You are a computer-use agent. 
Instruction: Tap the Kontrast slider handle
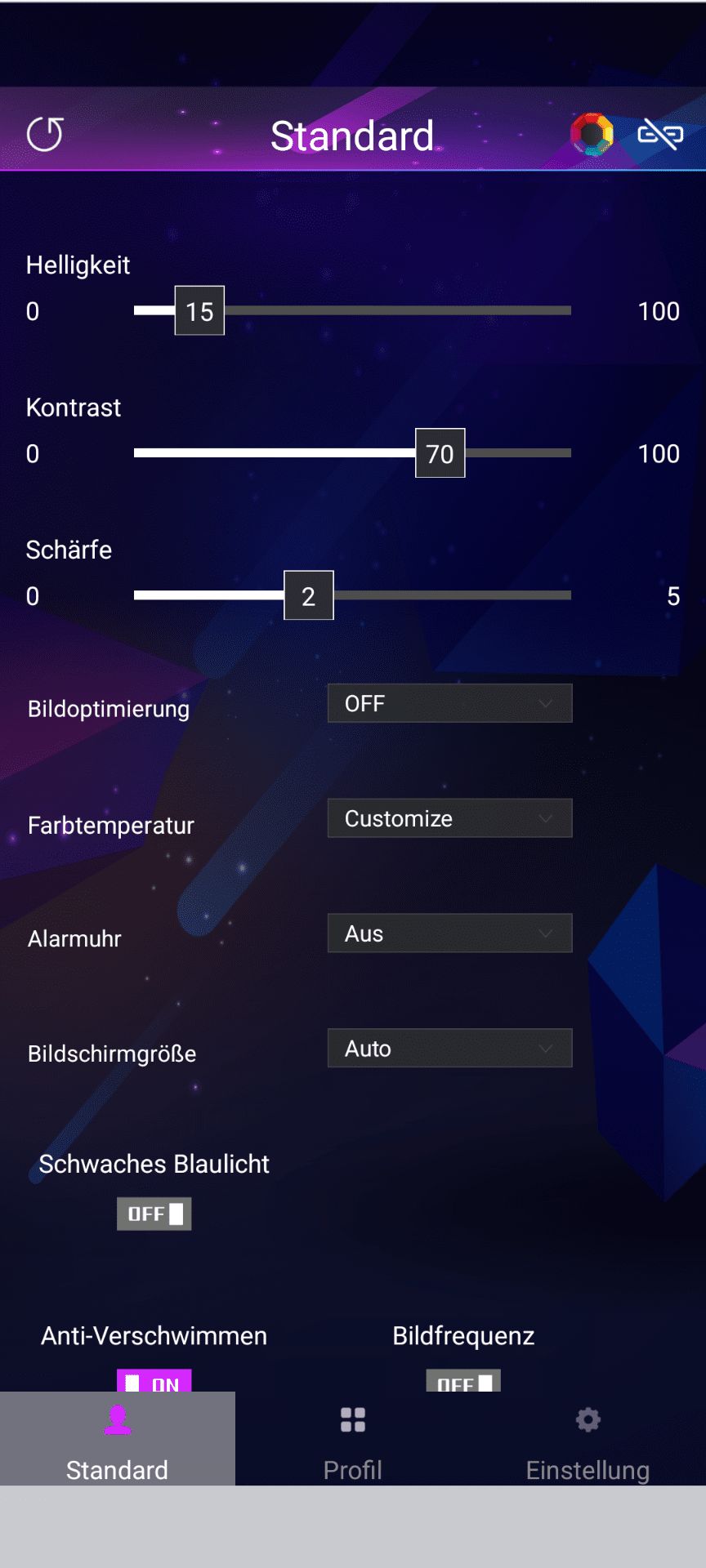[x=440, y=453]
